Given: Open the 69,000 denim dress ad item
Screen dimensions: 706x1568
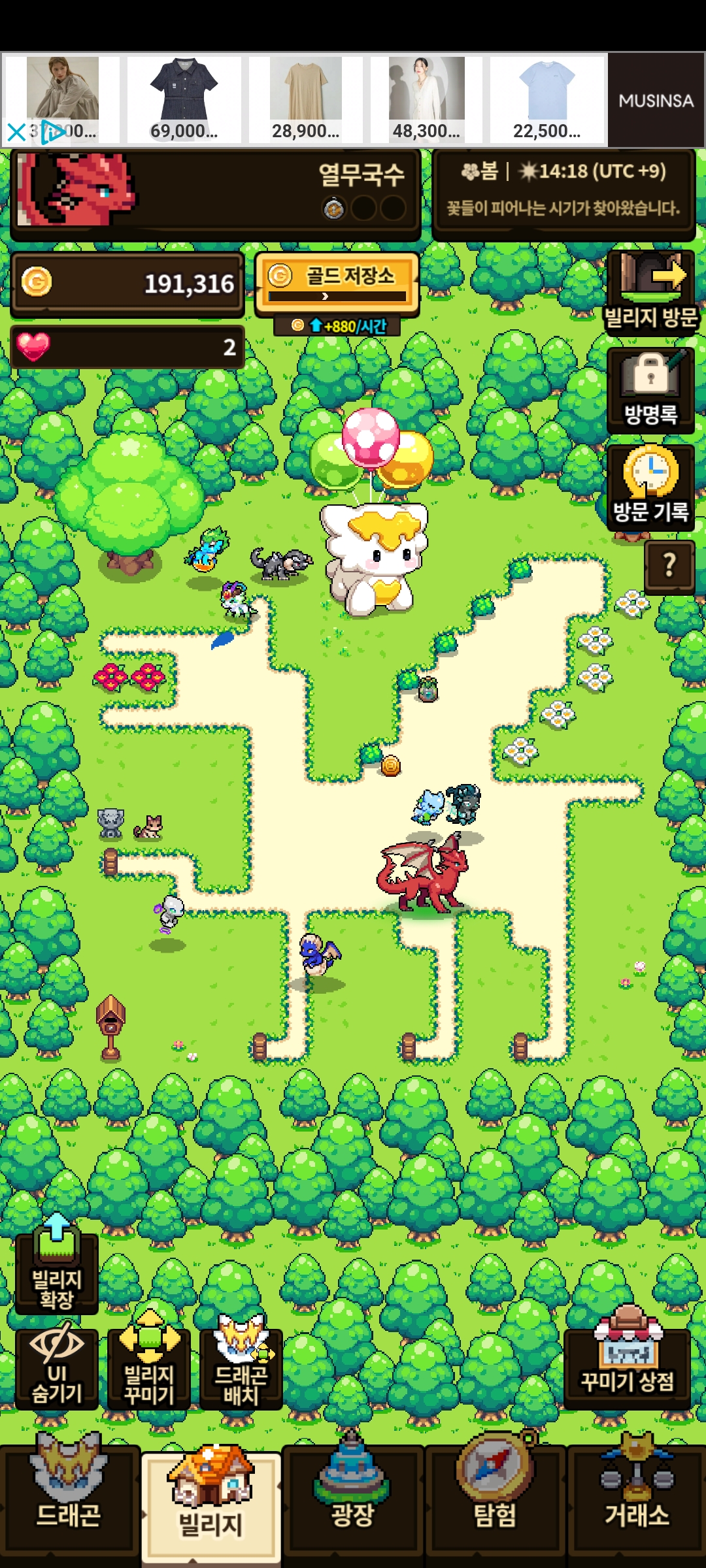Looking at the screenshot, I should [x=184, y=99].
